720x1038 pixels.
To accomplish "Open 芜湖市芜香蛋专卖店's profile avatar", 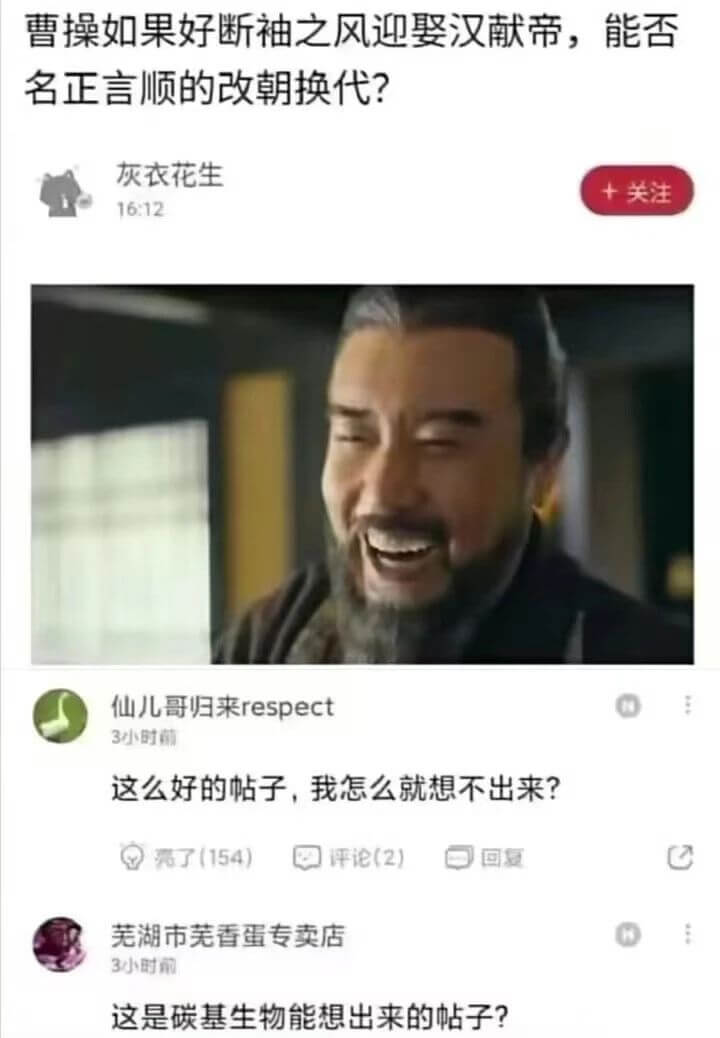I will click(60, 944).
